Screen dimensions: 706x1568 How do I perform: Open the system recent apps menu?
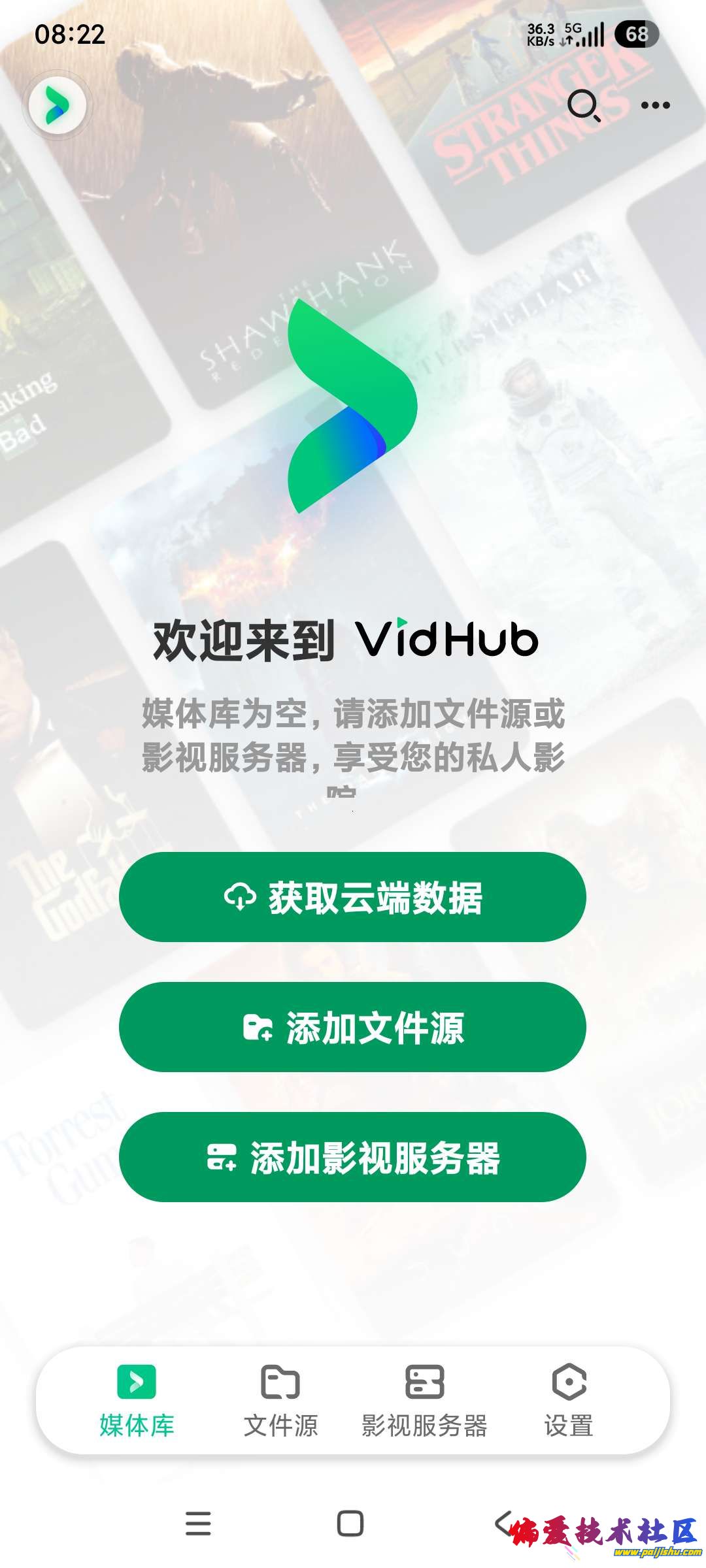[198, 1524]
